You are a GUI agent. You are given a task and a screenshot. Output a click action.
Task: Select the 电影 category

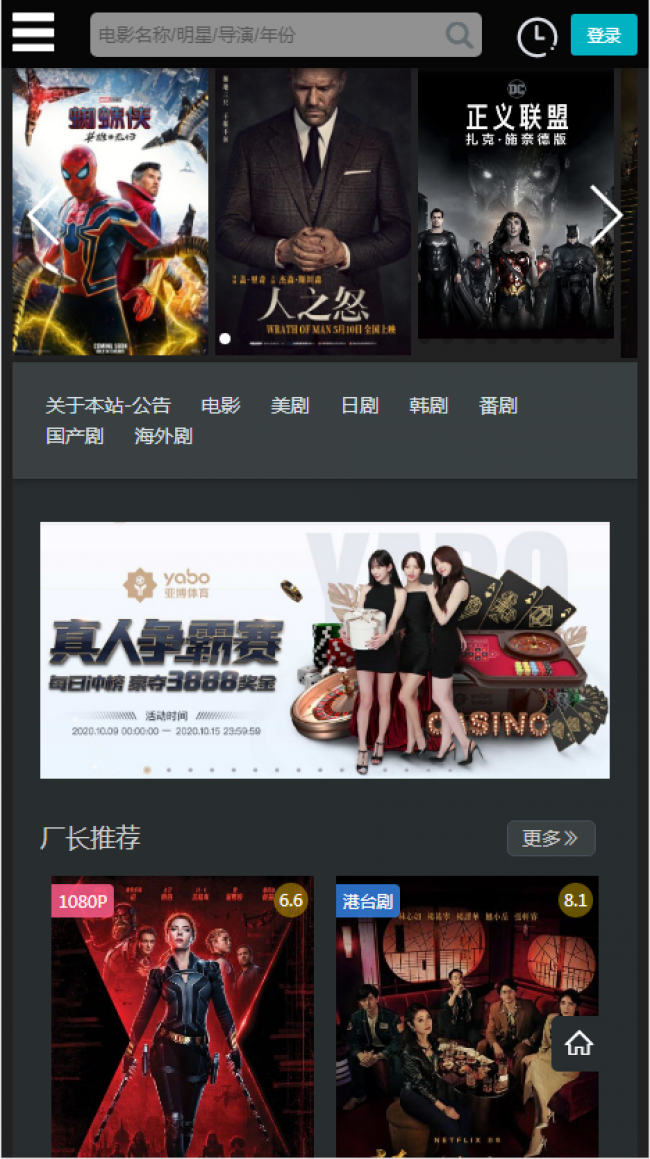click(x=220, y=406)
